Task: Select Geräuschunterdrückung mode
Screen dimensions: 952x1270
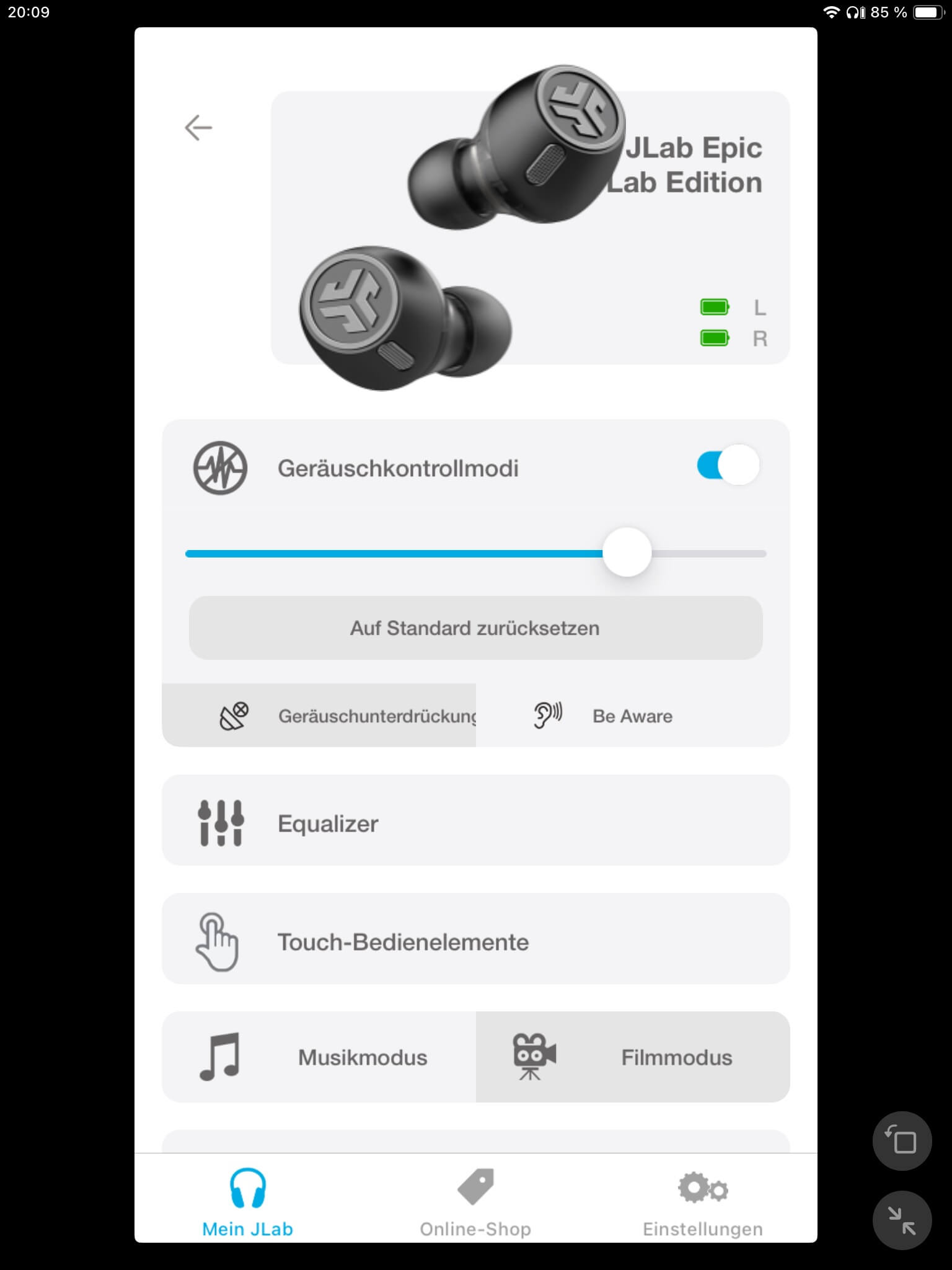Action: [319, 716]
